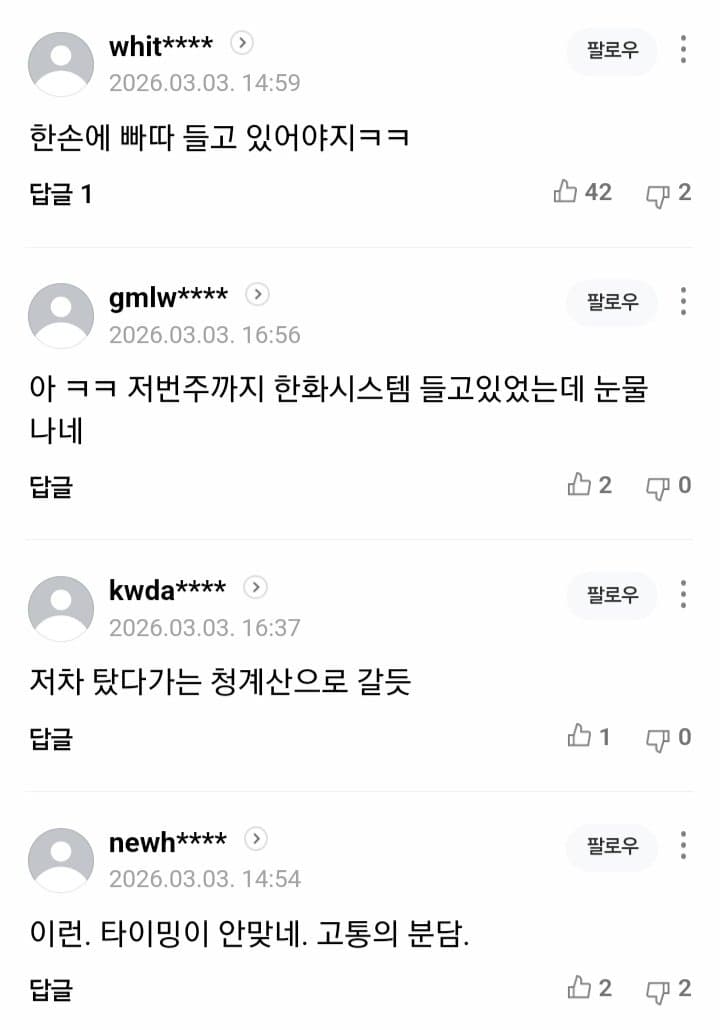Open overflow menu on newh**** comment
This screenshot has height=1030, width=720.
683,846
